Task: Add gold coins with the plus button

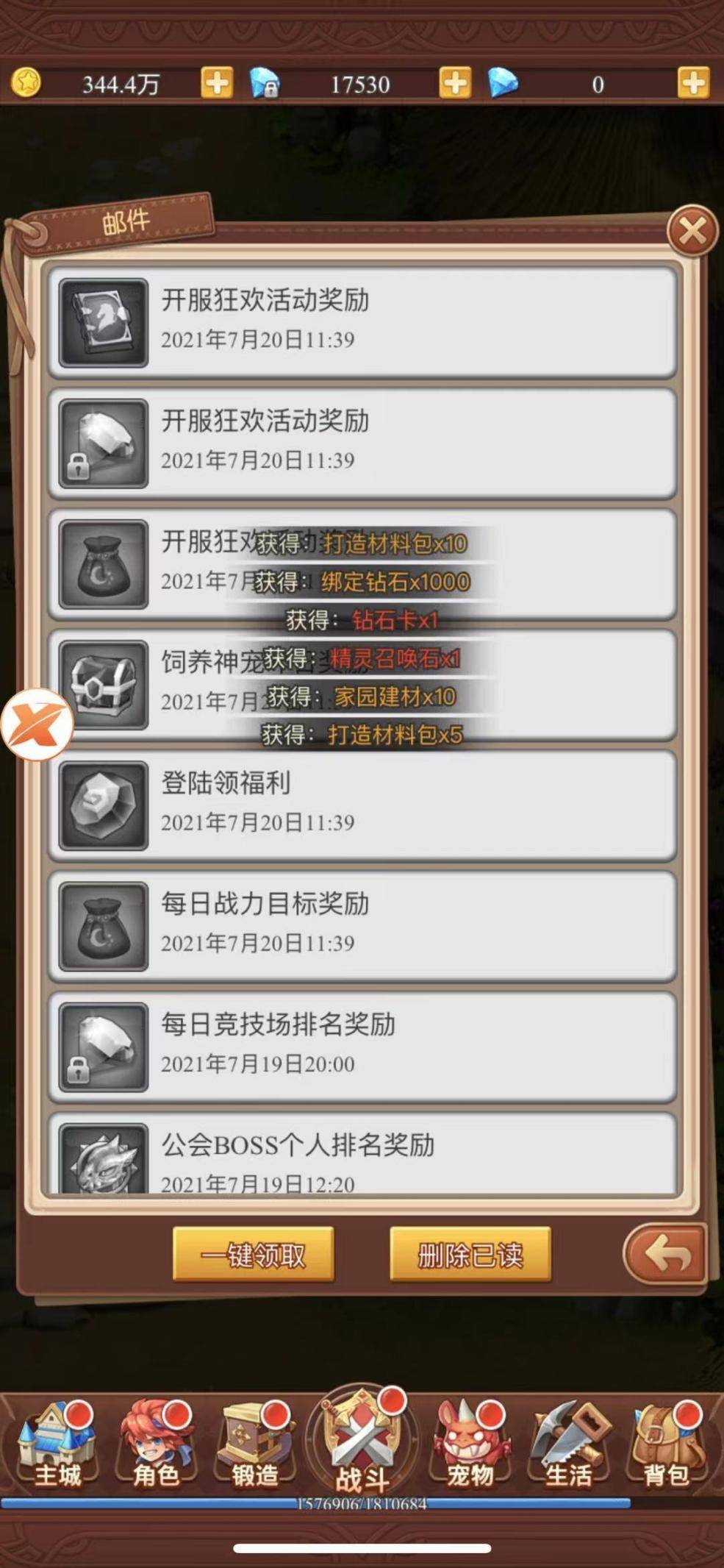Action: [217, 83]
